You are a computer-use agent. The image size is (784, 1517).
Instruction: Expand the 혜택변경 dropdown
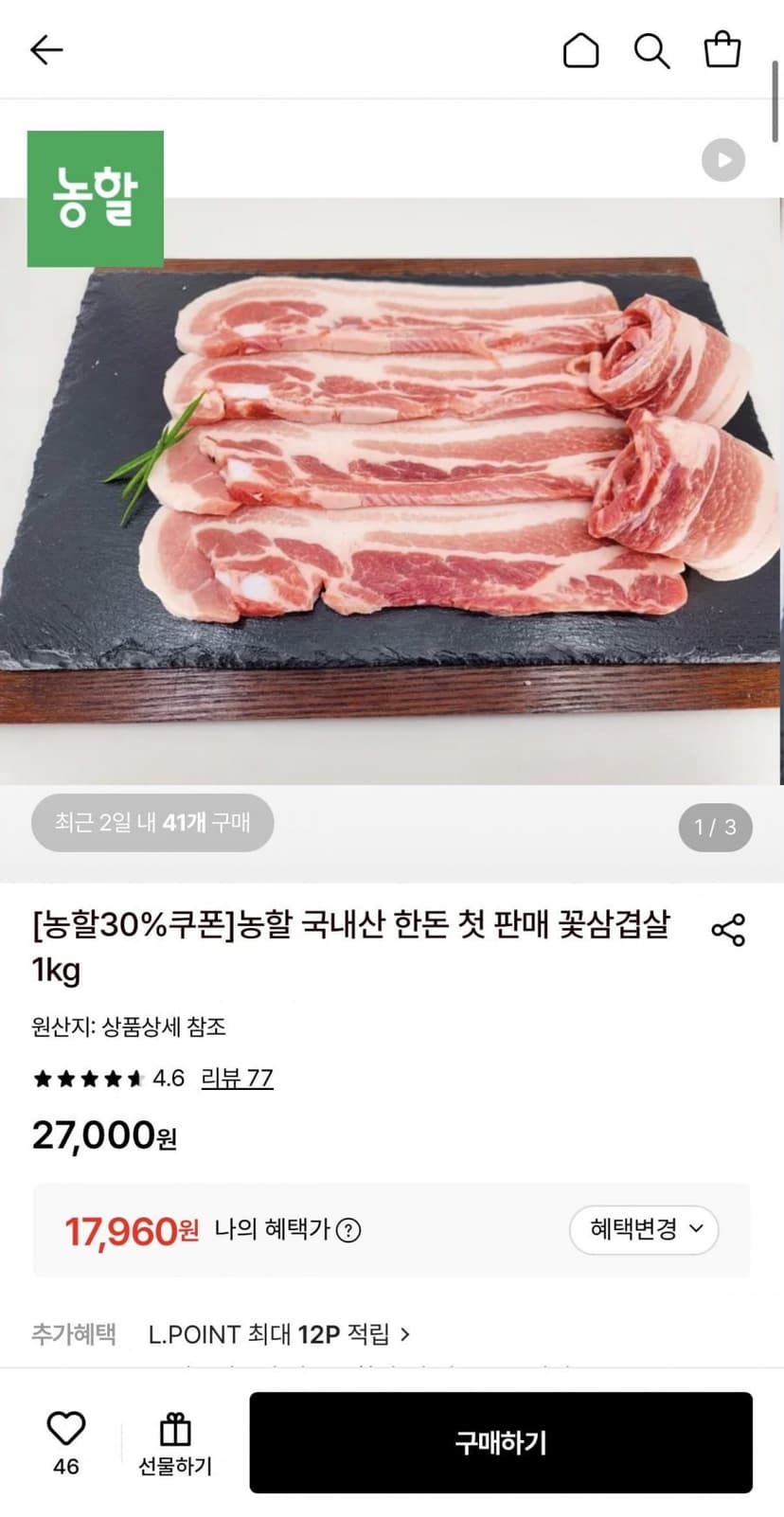(644, 1230)
